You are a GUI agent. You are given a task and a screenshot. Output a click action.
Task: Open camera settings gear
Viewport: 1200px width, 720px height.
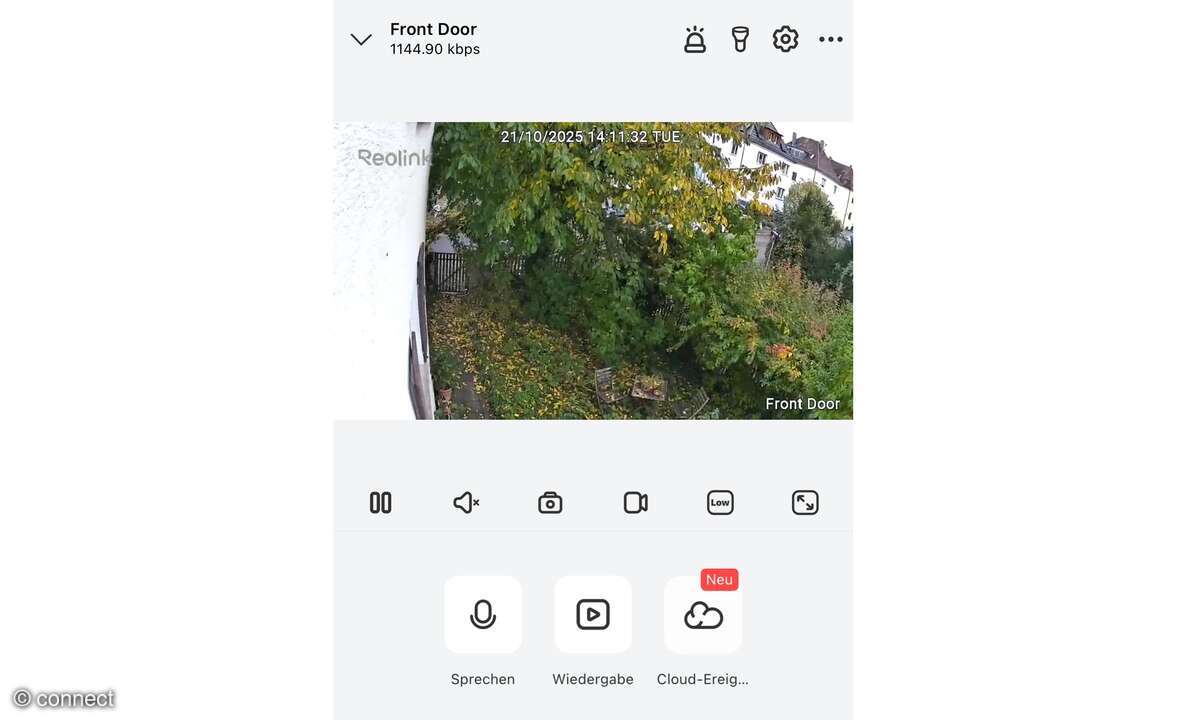pyautogui.click(x=785, y=40)
